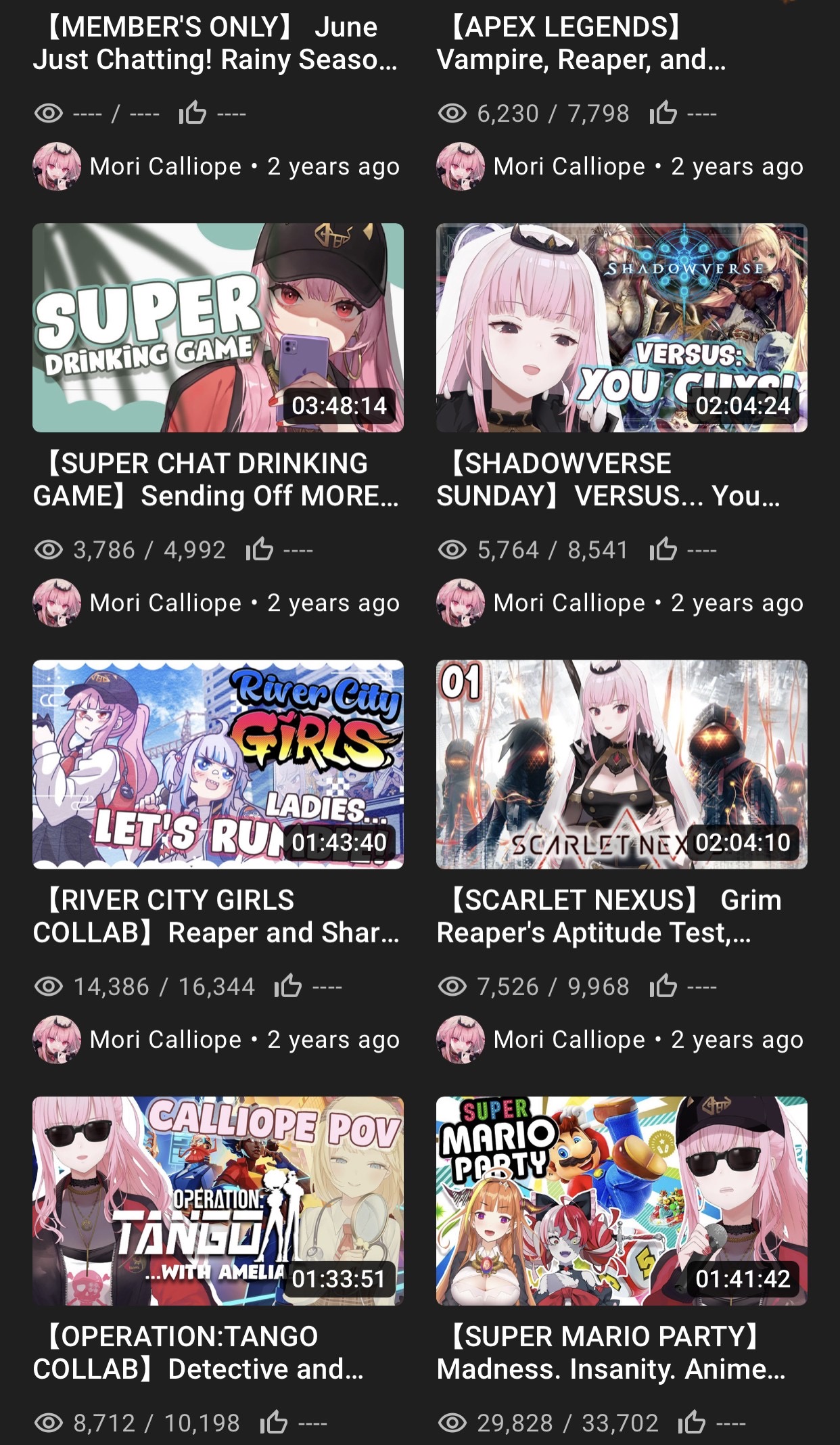Open the Member's Only June Just Chatting title

pyautogui.click(x=215, y=43)
